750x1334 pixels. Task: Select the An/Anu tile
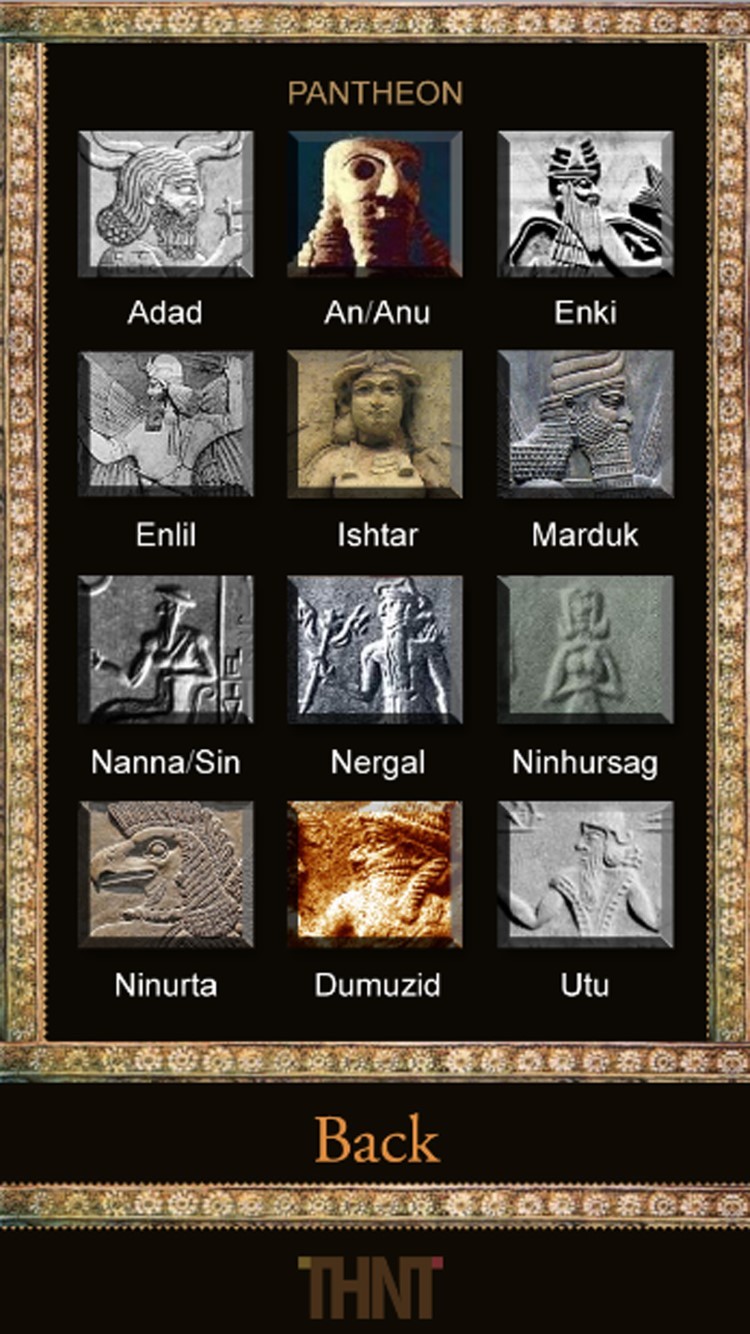tap(375, 204)
